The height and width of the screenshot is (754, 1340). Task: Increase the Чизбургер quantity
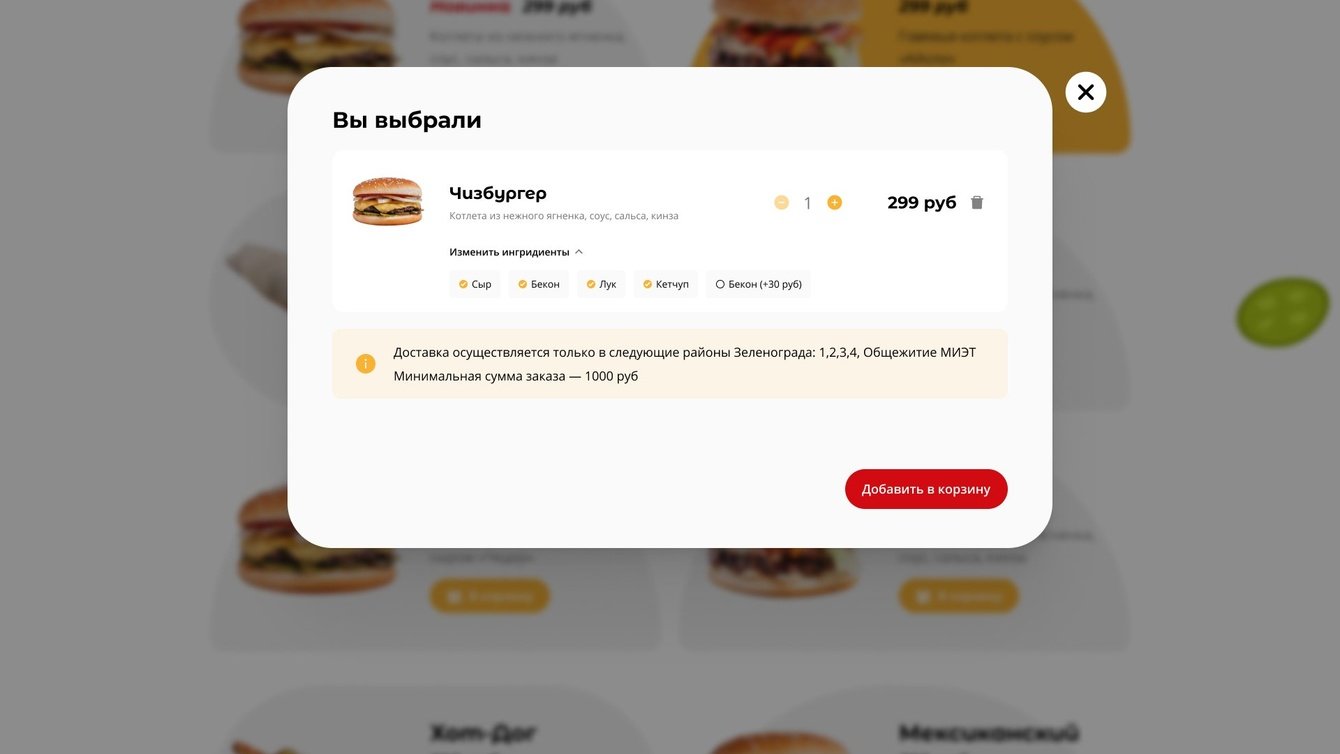pos(834,203)
